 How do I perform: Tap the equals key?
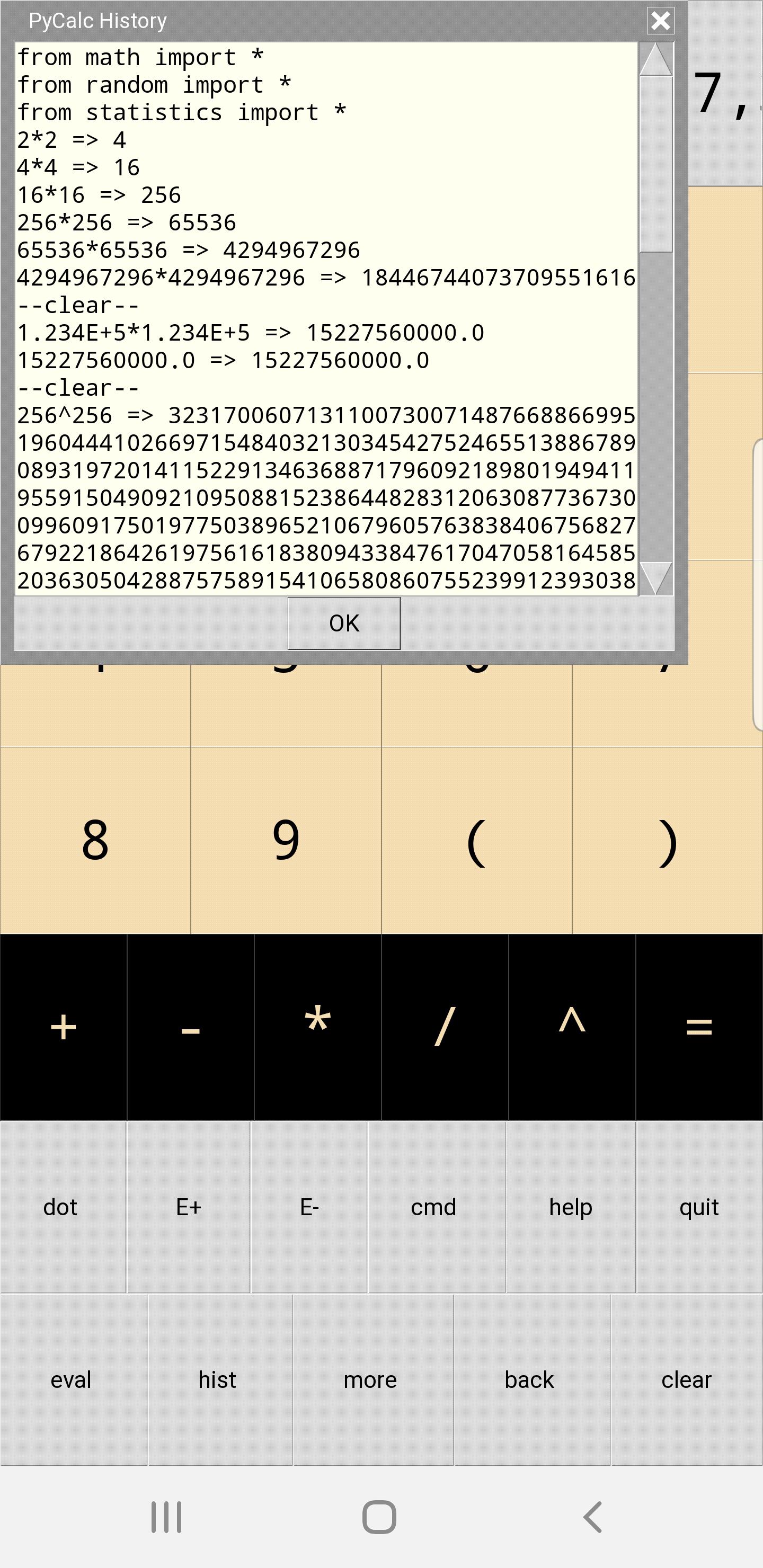coord(699,1028)
